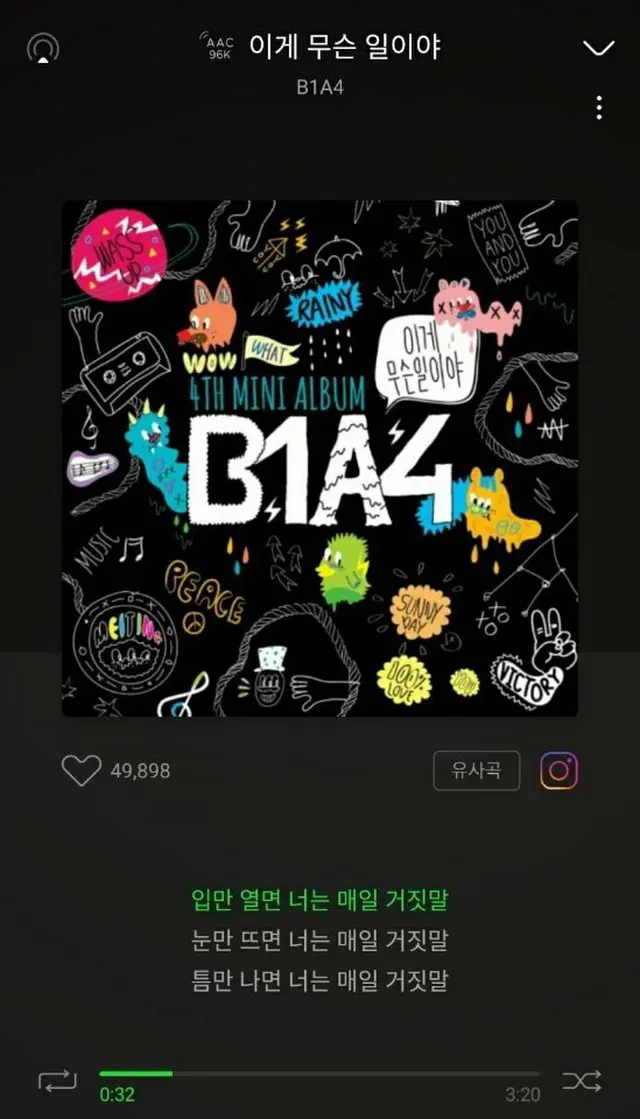Open the B1A4 artist name
Viewport: 640px width, 1119px height.
pos(320,86)
